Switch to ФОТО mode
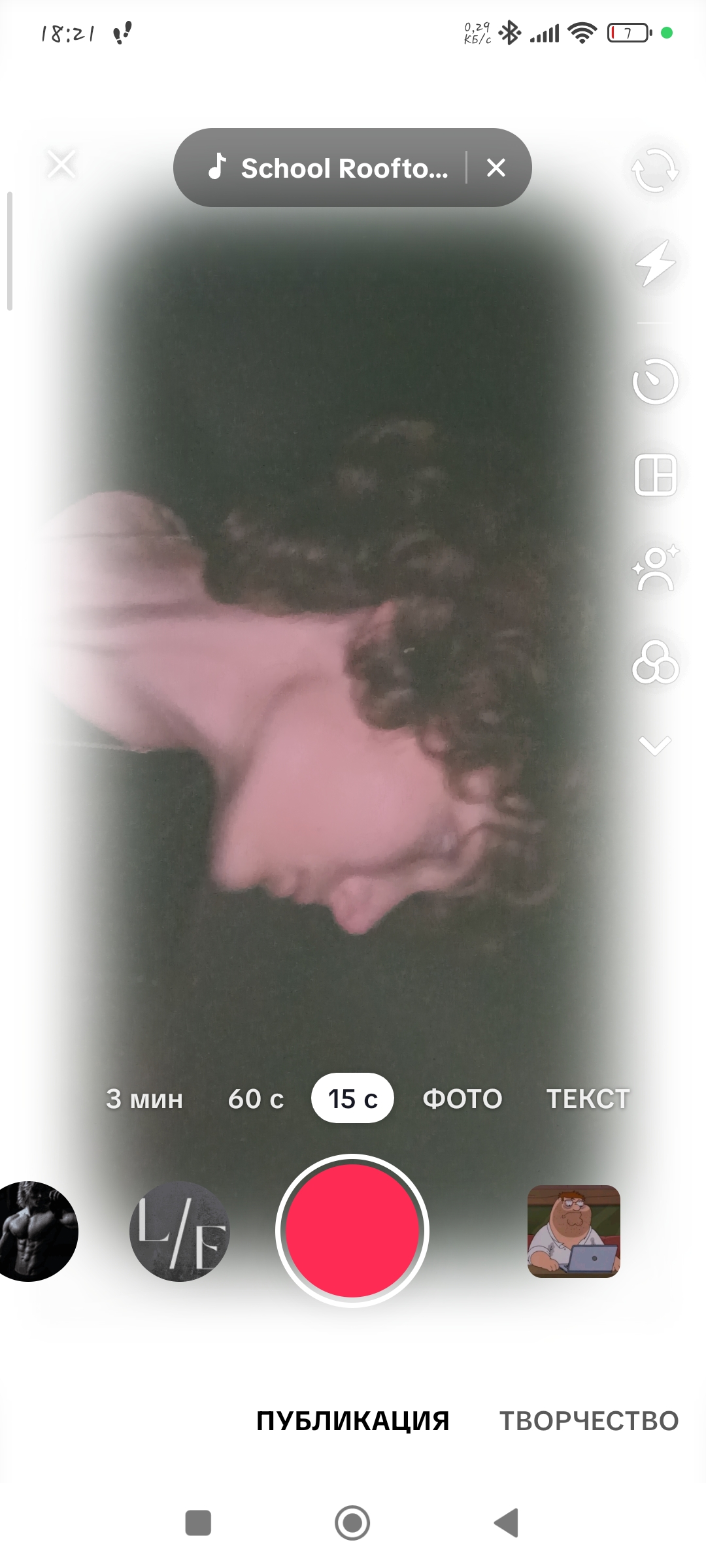 click(462, 1099)
